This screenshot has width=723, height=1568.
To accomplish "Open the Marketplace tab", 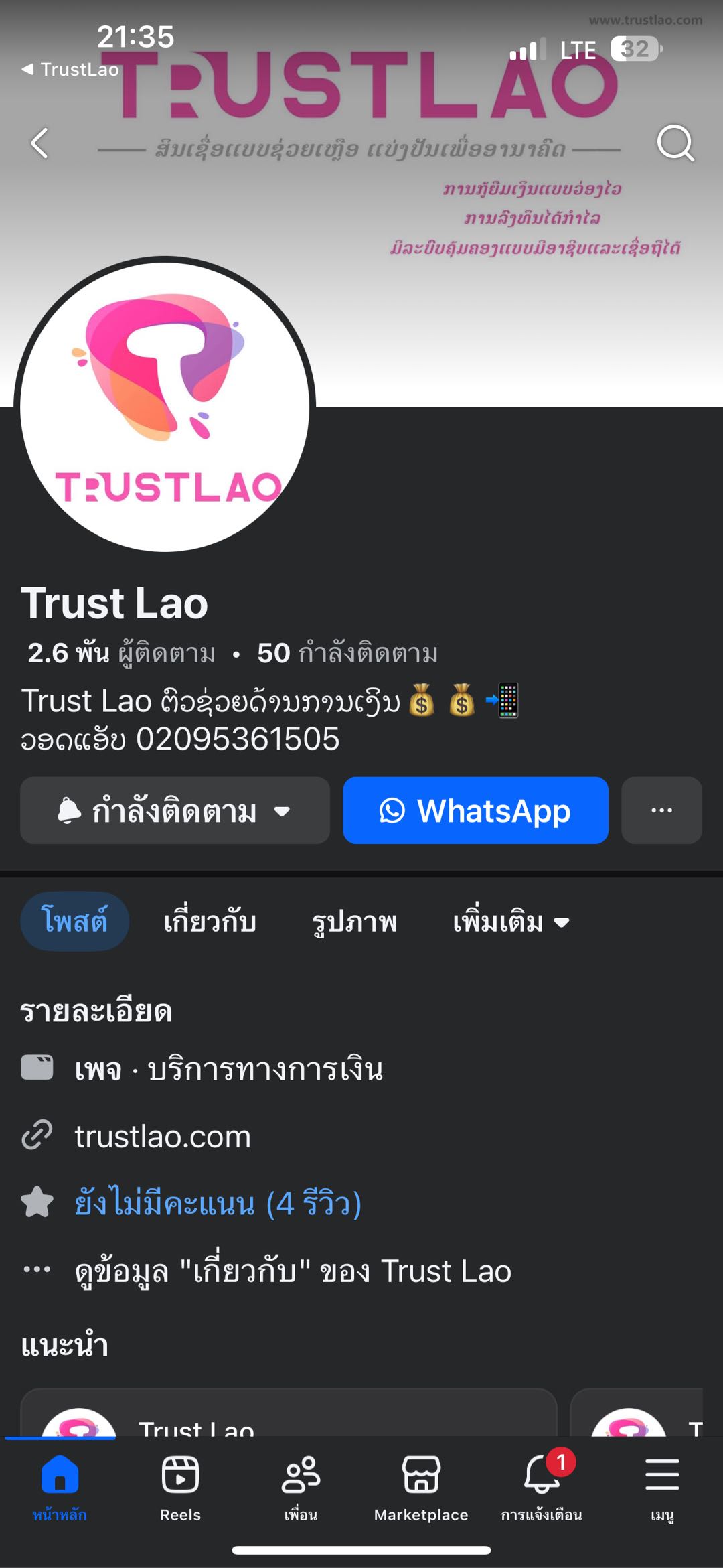I will click(421, 1486).
